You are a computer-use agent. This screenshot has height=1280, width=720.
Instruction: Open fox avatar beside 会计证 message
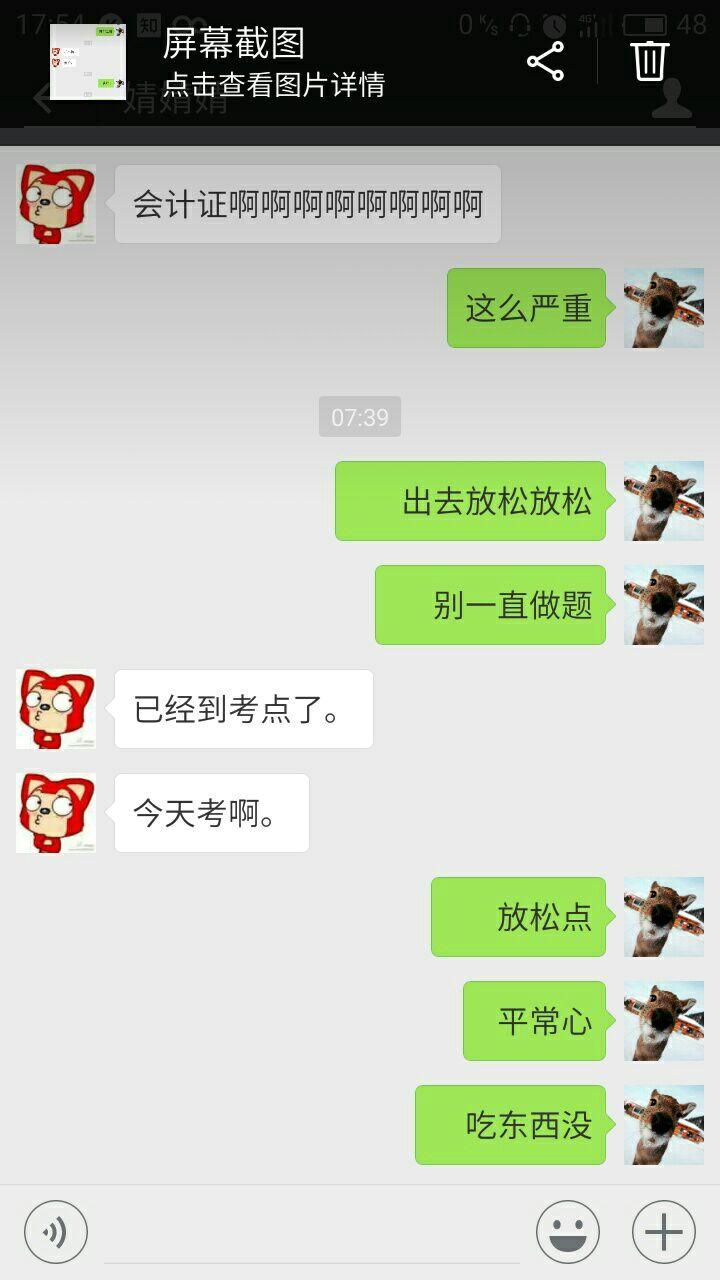(x=56, y=204)
